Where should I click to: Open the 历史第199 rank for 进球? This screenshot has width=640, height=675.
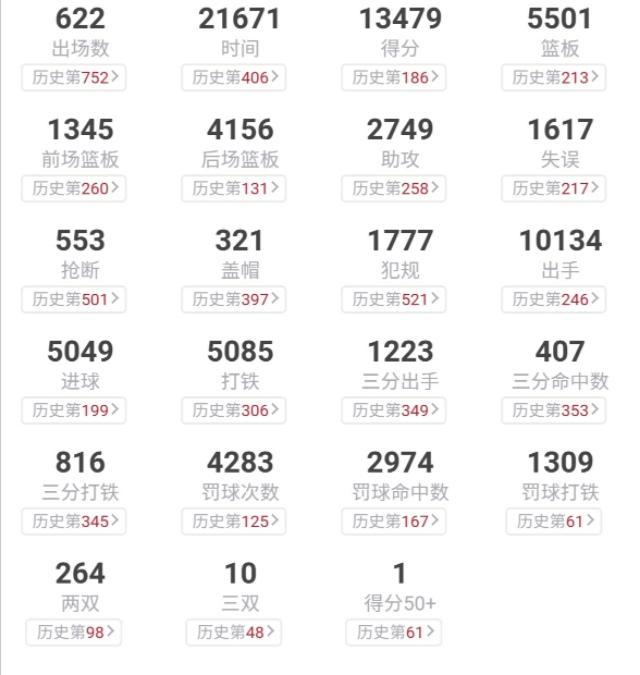tap(74, 410)
